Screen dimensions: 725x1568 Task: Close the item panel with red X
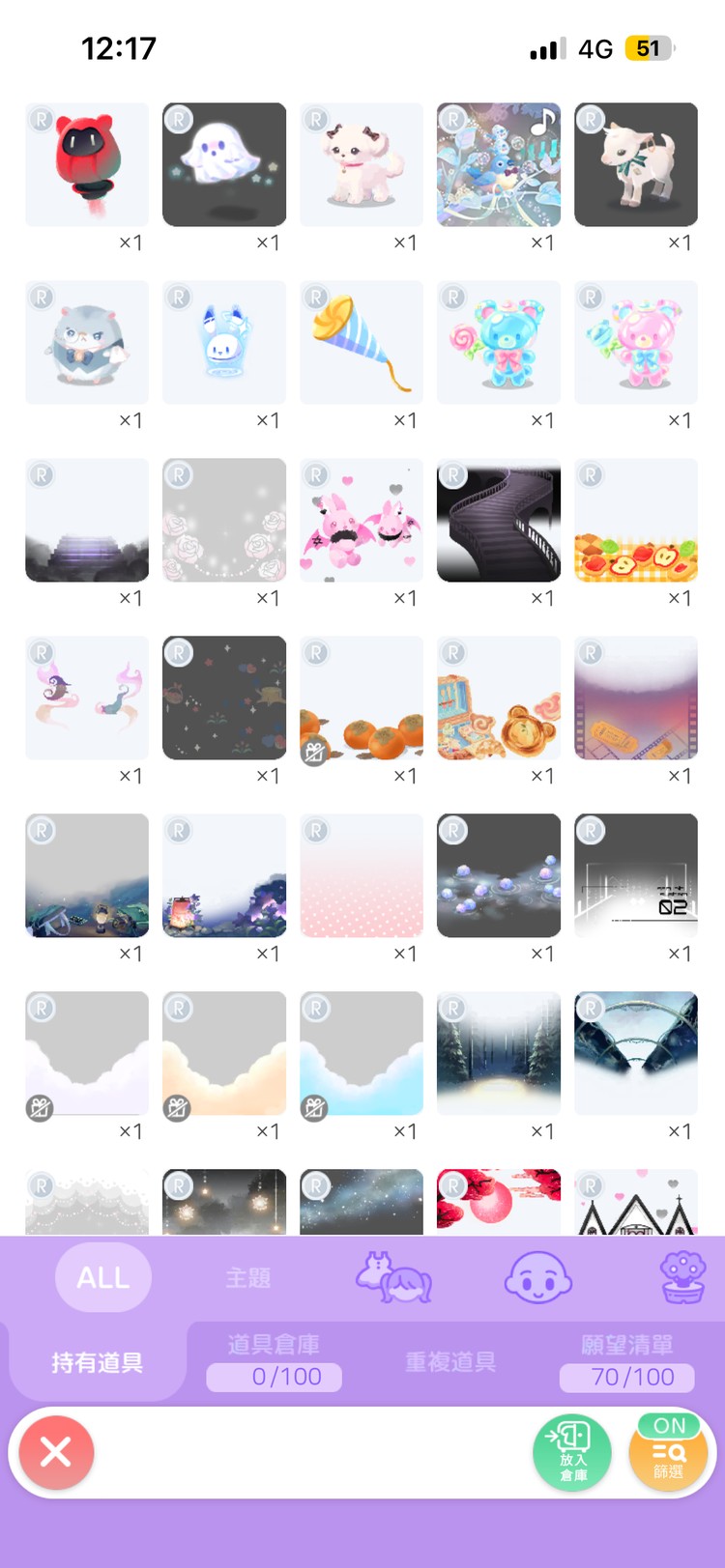(56, 1452)
